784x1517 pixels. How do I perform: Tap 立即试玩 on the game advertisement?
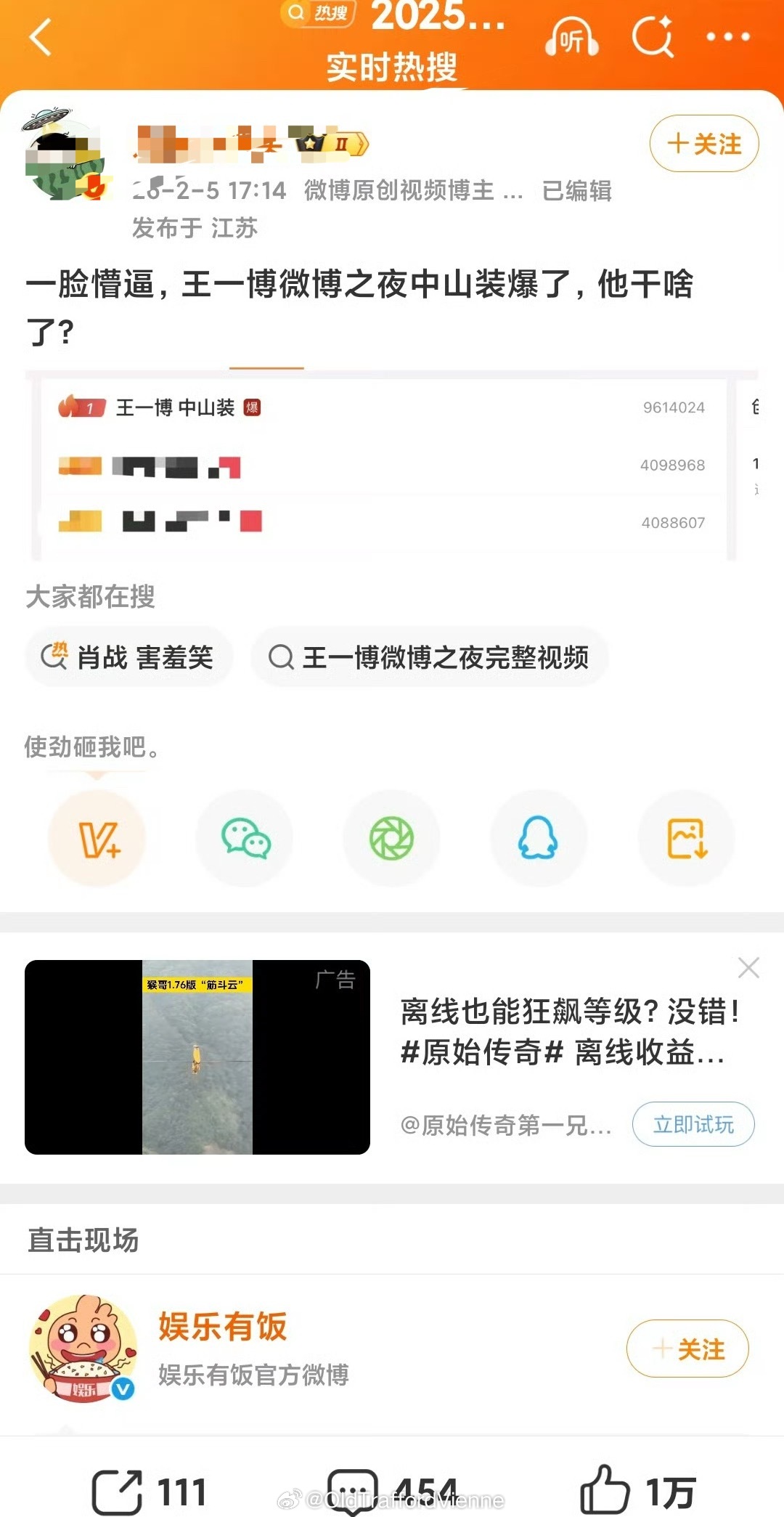[x=694, y=1124]
